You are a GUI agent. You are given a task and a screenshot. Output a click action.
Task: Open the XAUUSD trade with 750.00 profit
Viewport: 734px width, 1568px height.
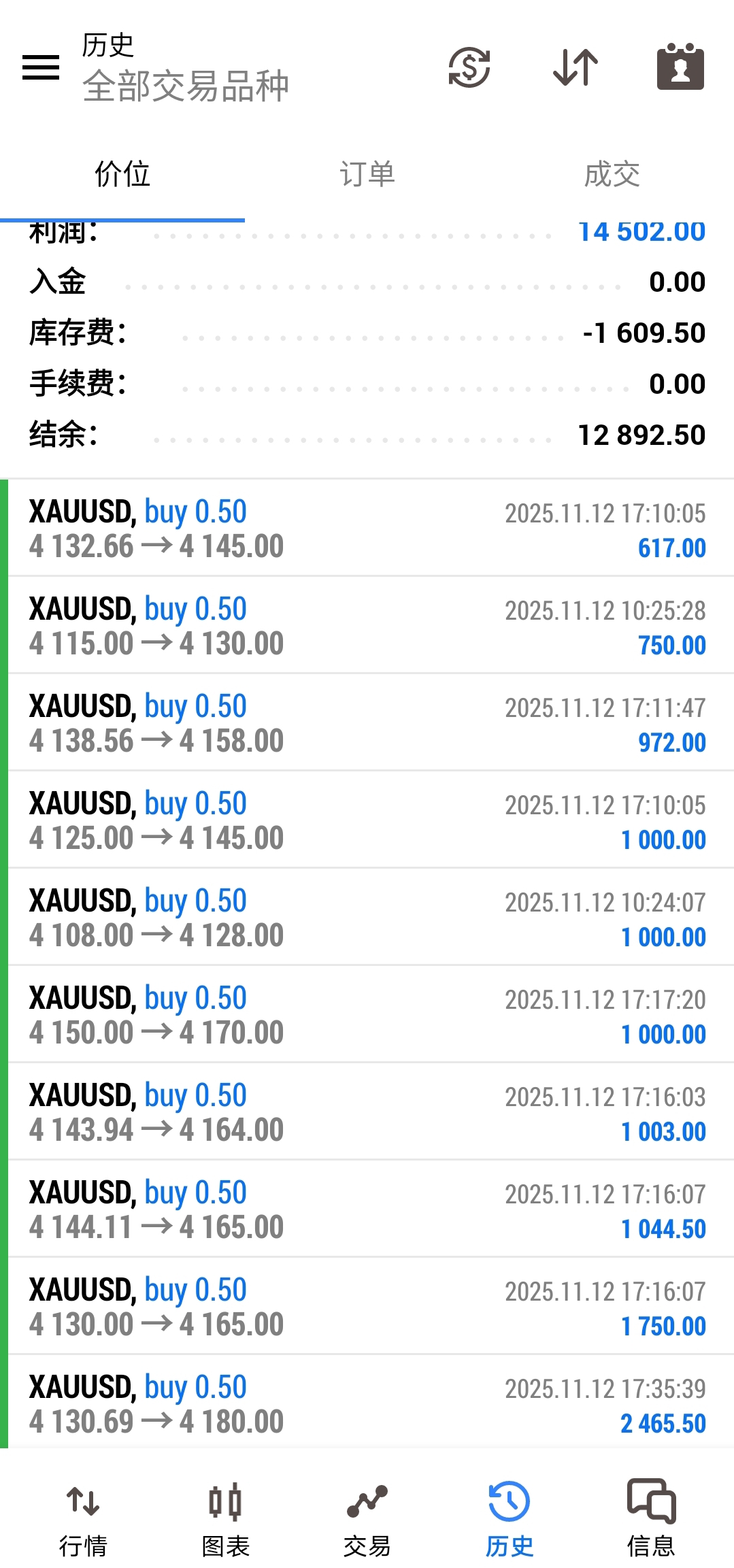tap(367, 626)
